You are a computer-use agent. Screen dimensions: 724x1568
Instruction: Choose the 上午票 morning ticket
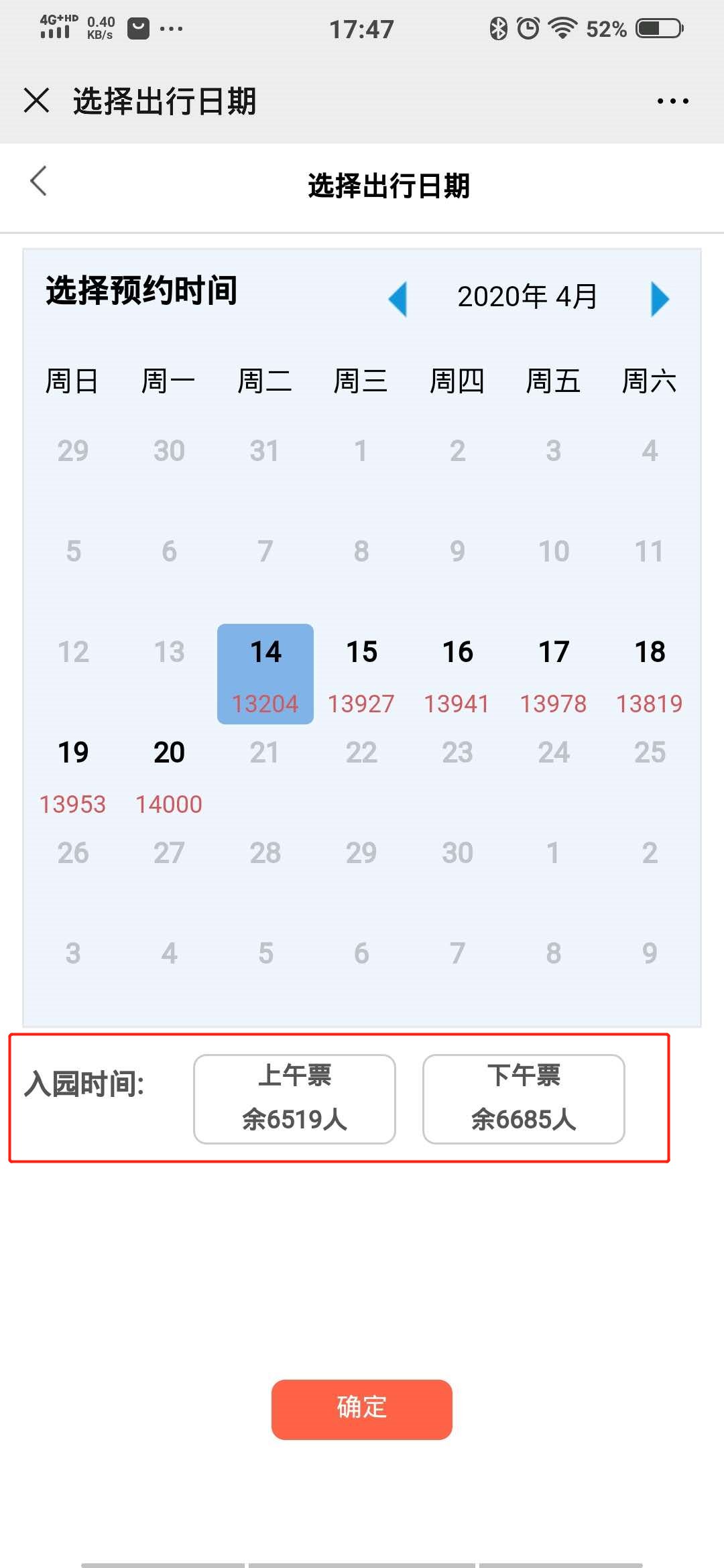tap(294, 1098)
